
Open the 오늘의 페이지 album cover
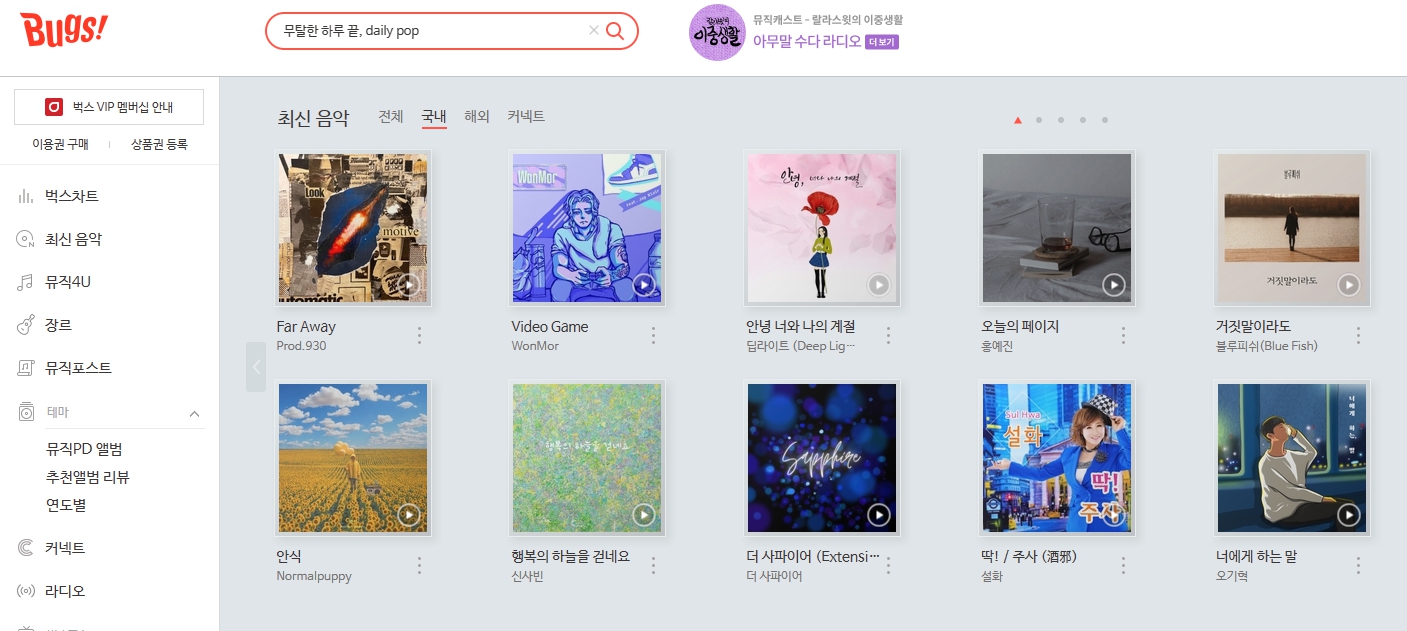click(1056, 228)
